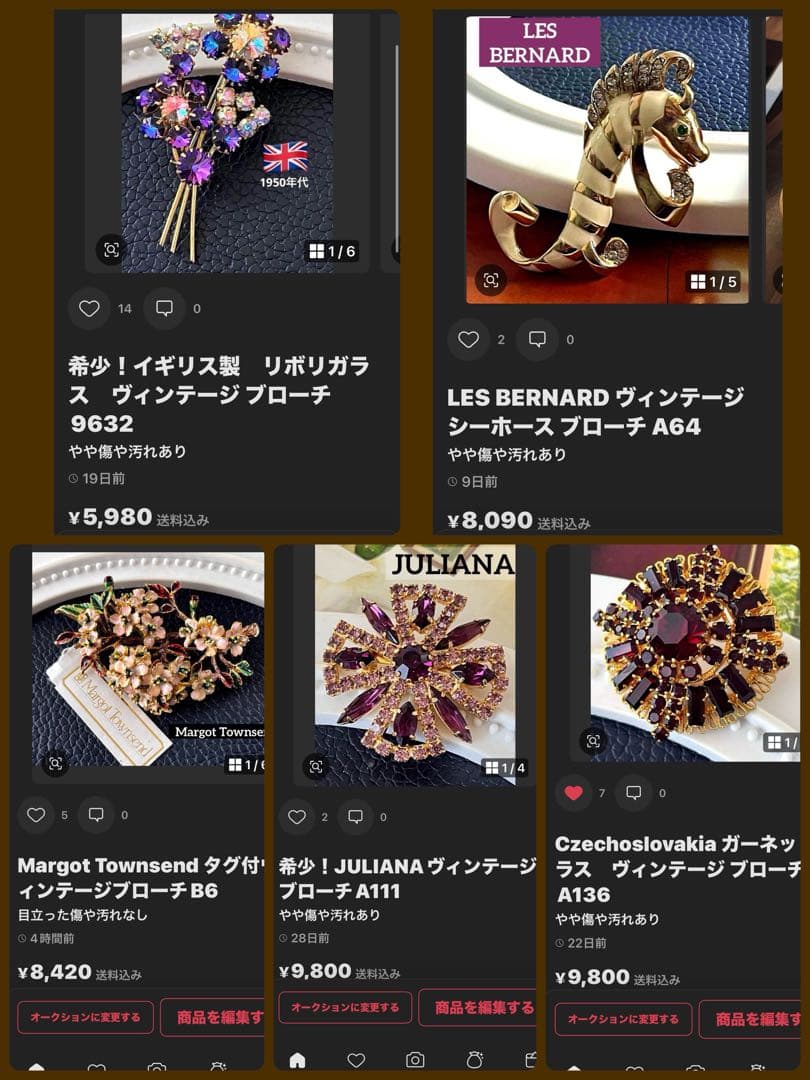This screenshot has height=1080, width=810.
Task: Click the image search lens on the UK flower brooch photo
Action: pyautogui.click(x=111, y=252)
